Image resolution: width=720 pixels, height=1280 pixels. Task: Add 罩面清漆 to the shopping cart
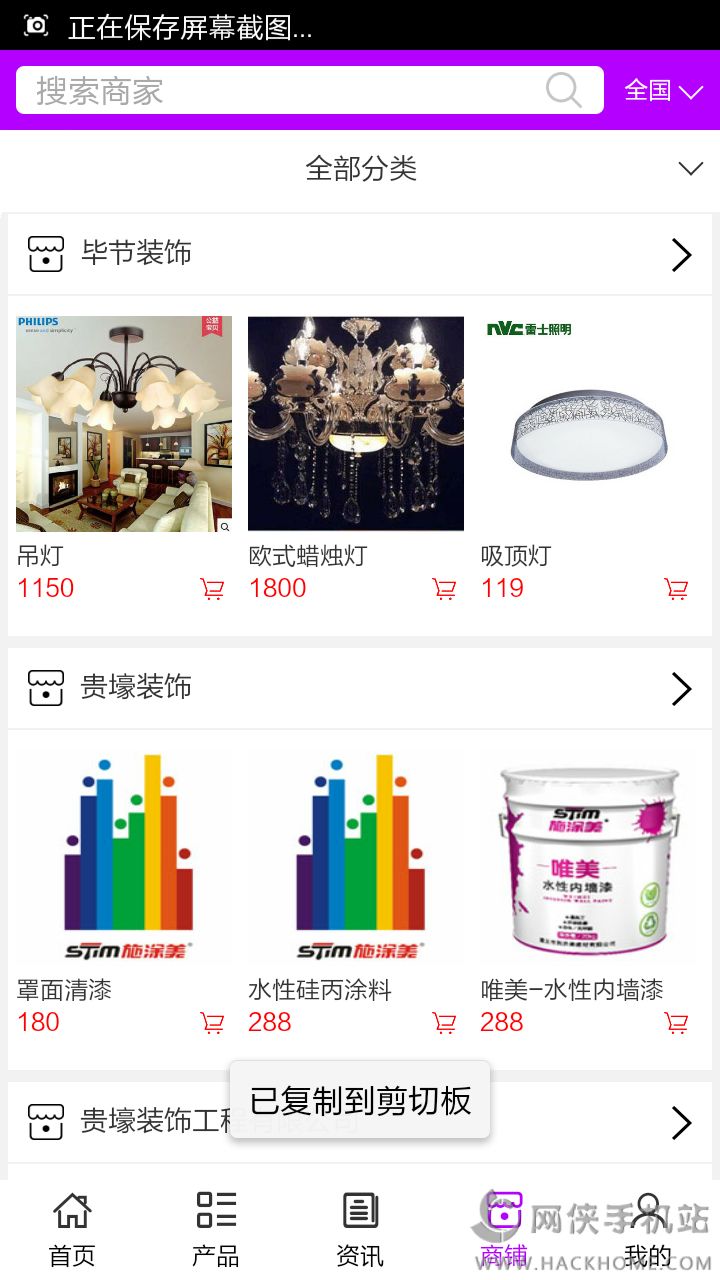(212, 1023)
